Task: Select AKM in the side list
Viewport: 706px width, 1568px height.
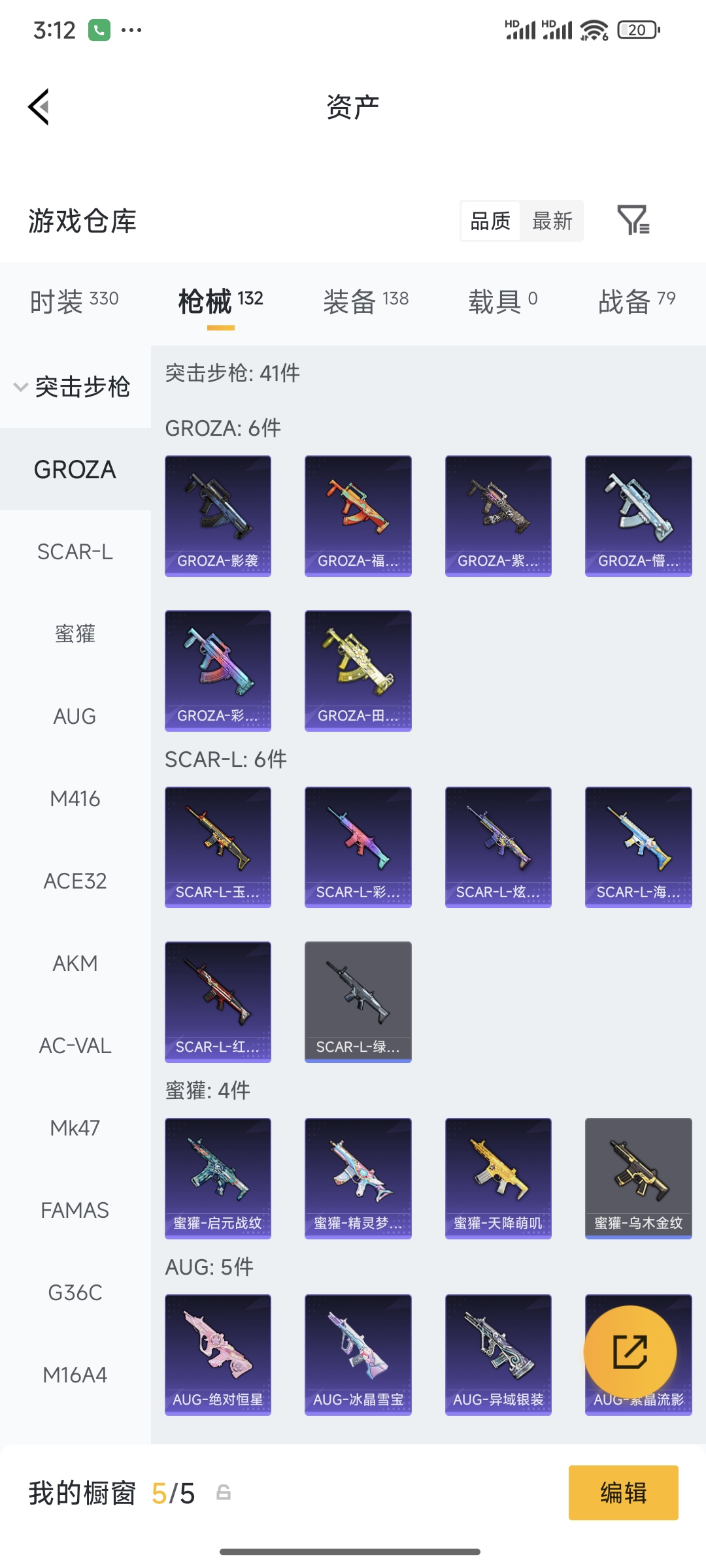Action: (75, 963)
